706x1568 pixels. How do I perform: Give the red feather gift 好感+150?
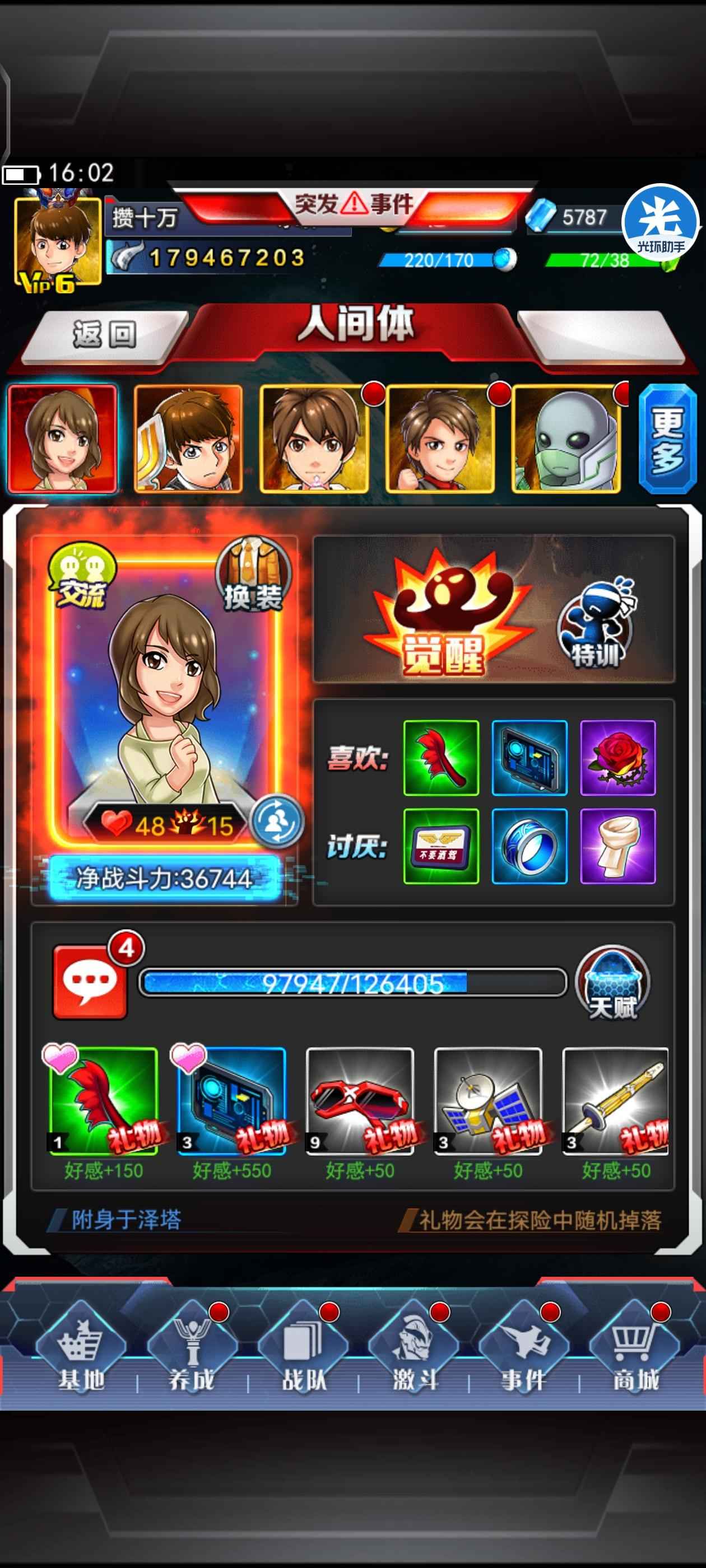click(103, 1100)
